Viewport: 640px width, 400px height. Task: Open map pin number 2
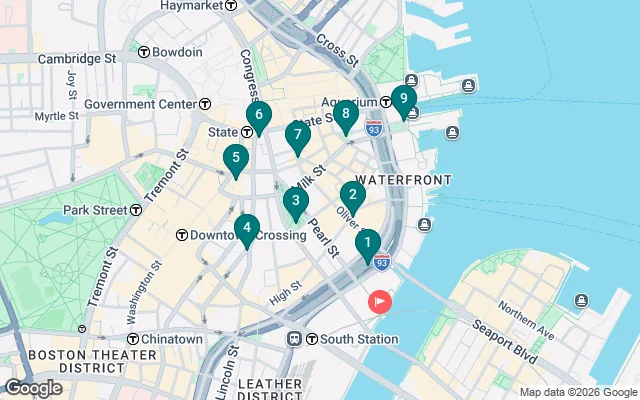tap(352, 196)
